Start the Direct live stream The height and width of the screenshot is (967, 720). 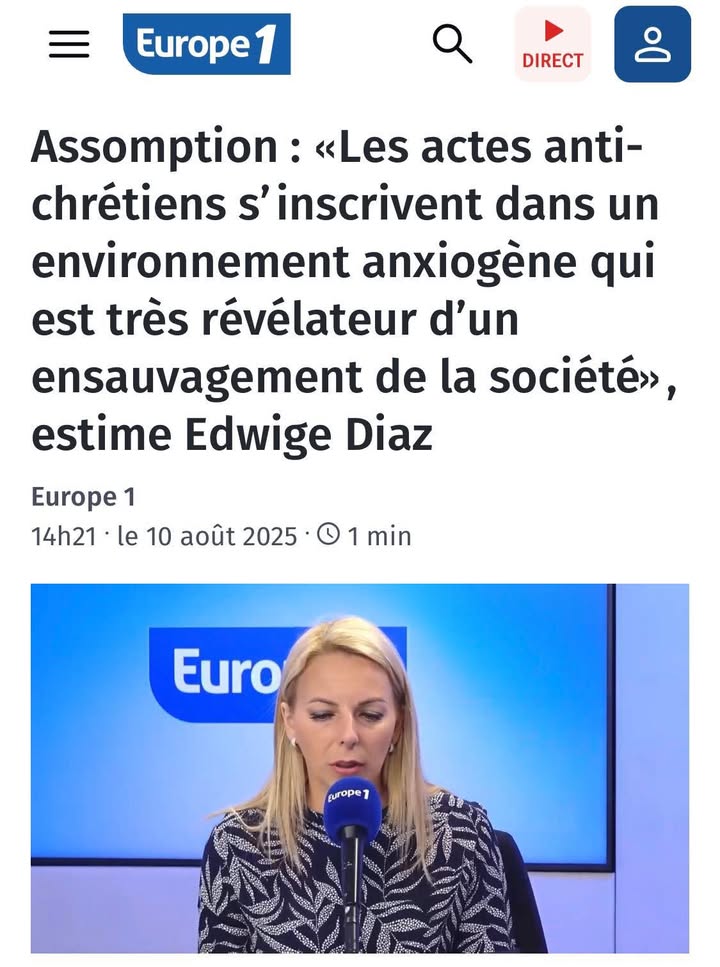click(552, 44)
